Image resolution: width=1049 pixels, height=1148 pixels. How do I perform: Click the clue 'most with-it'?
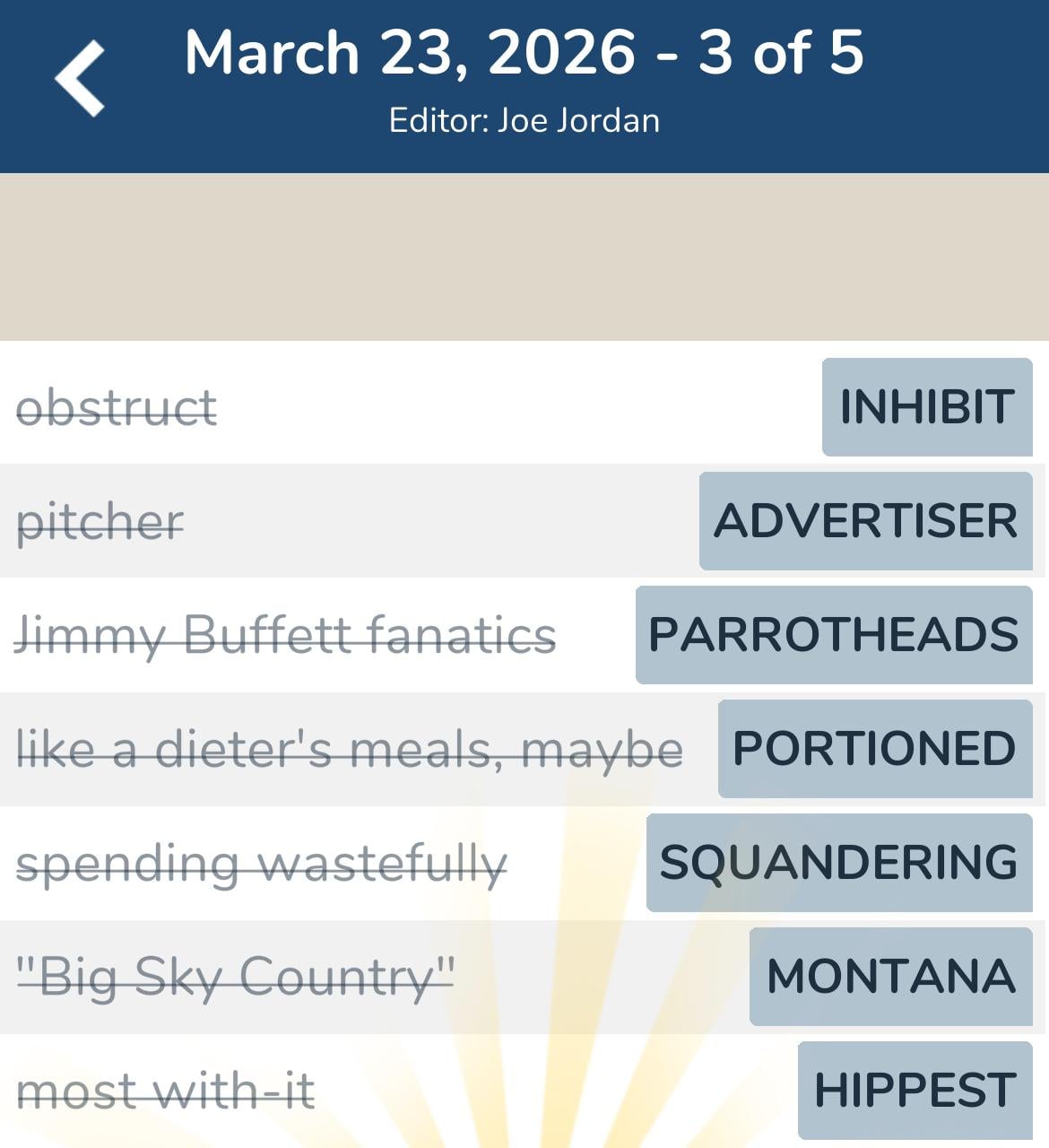tap(166, 1090)
